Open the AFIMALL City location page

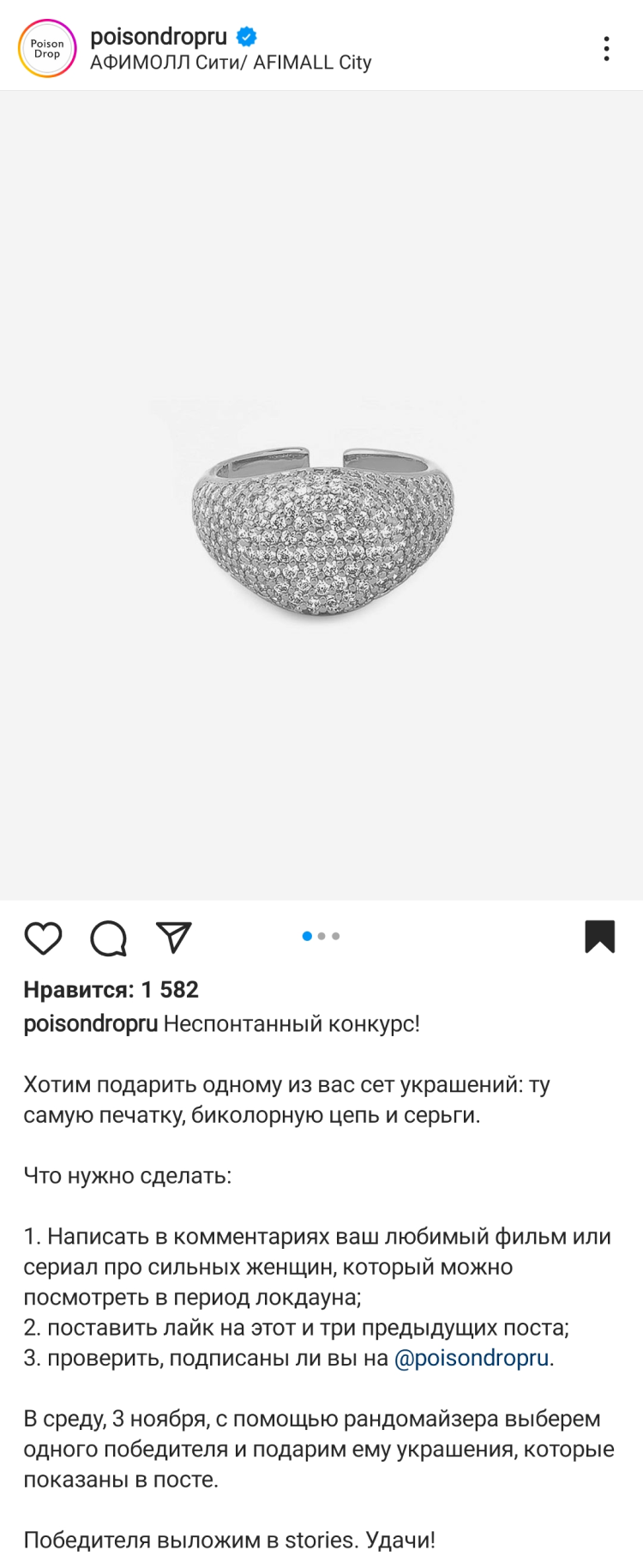(x=231, y=63)
